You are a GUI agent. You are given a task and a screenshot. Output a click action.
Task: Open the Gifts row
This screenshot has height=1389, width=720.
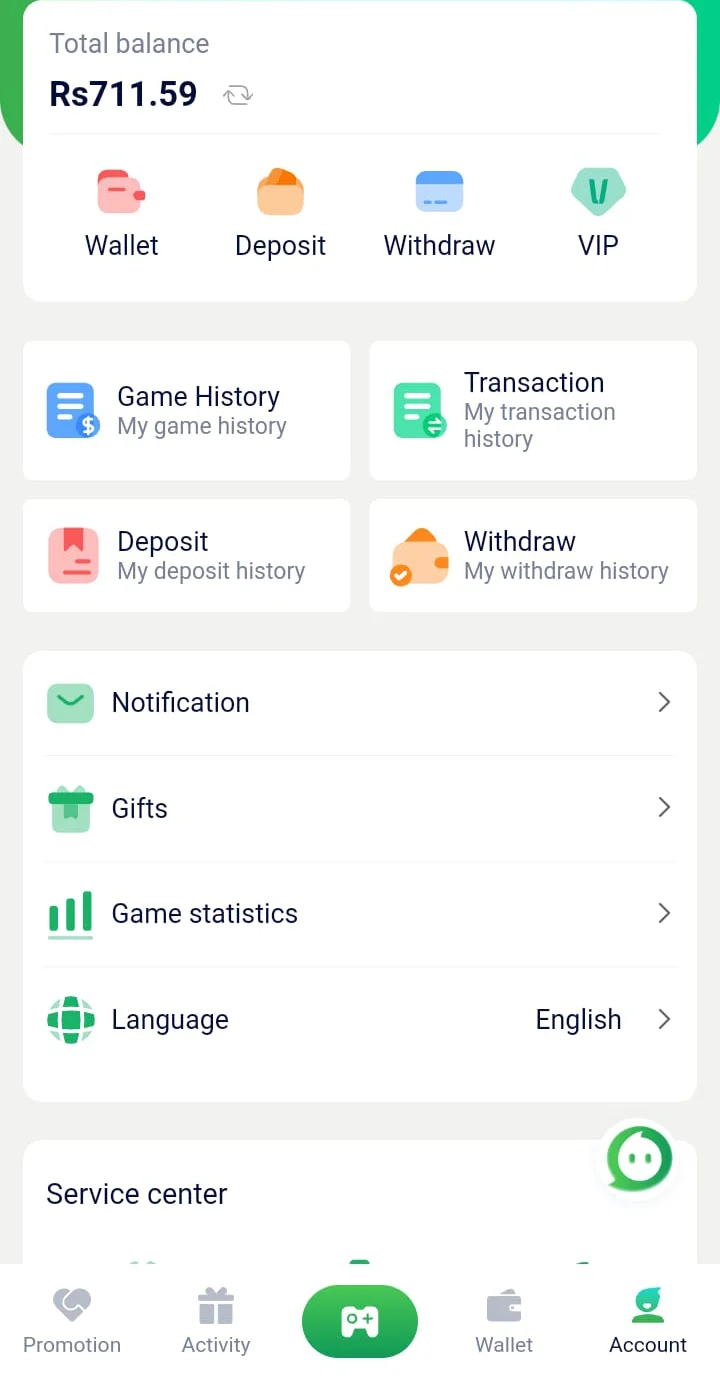point(360,808)
